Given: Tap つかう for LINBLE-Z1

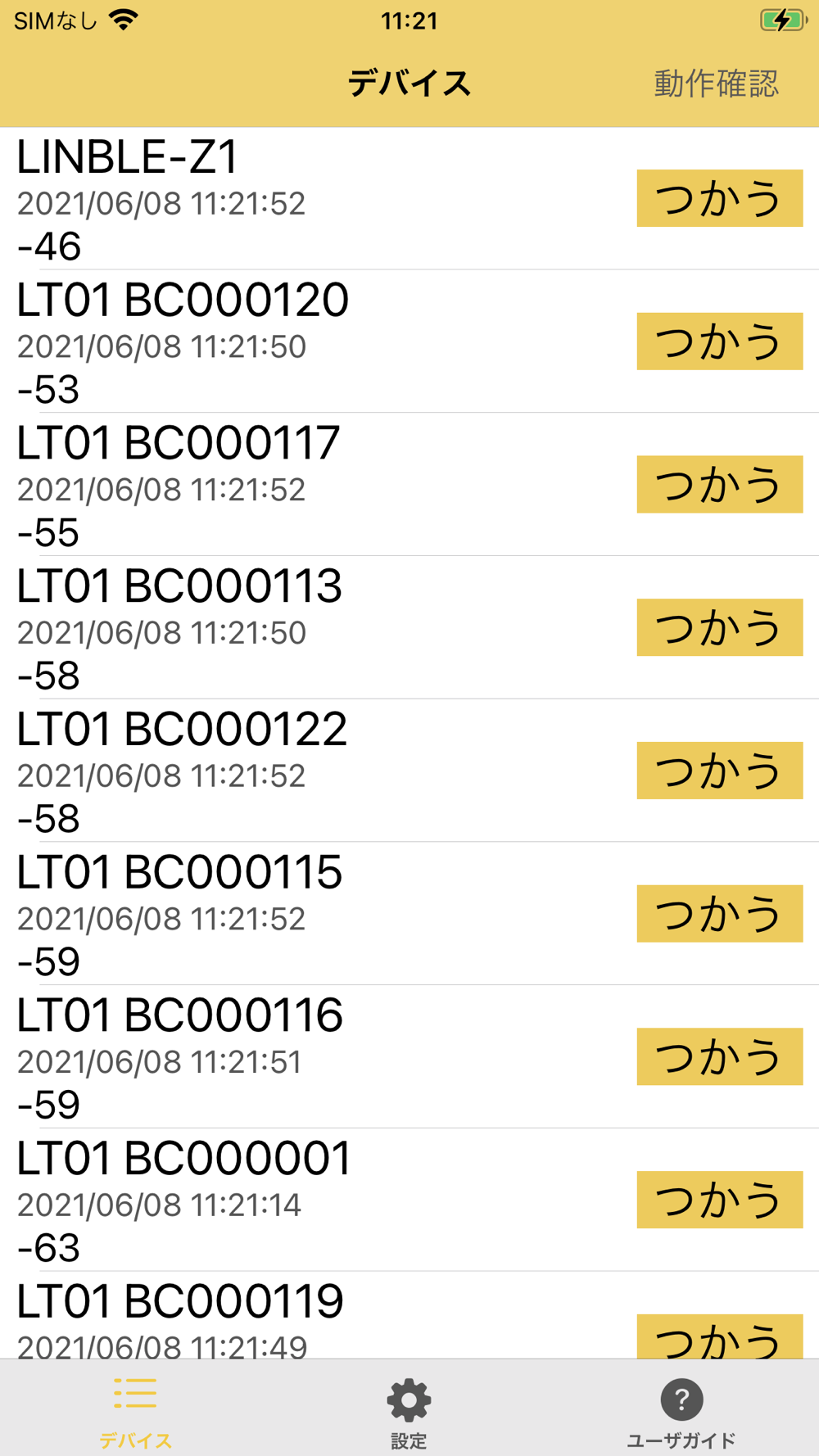Looking at the screenshot, I should click(719, 198).
